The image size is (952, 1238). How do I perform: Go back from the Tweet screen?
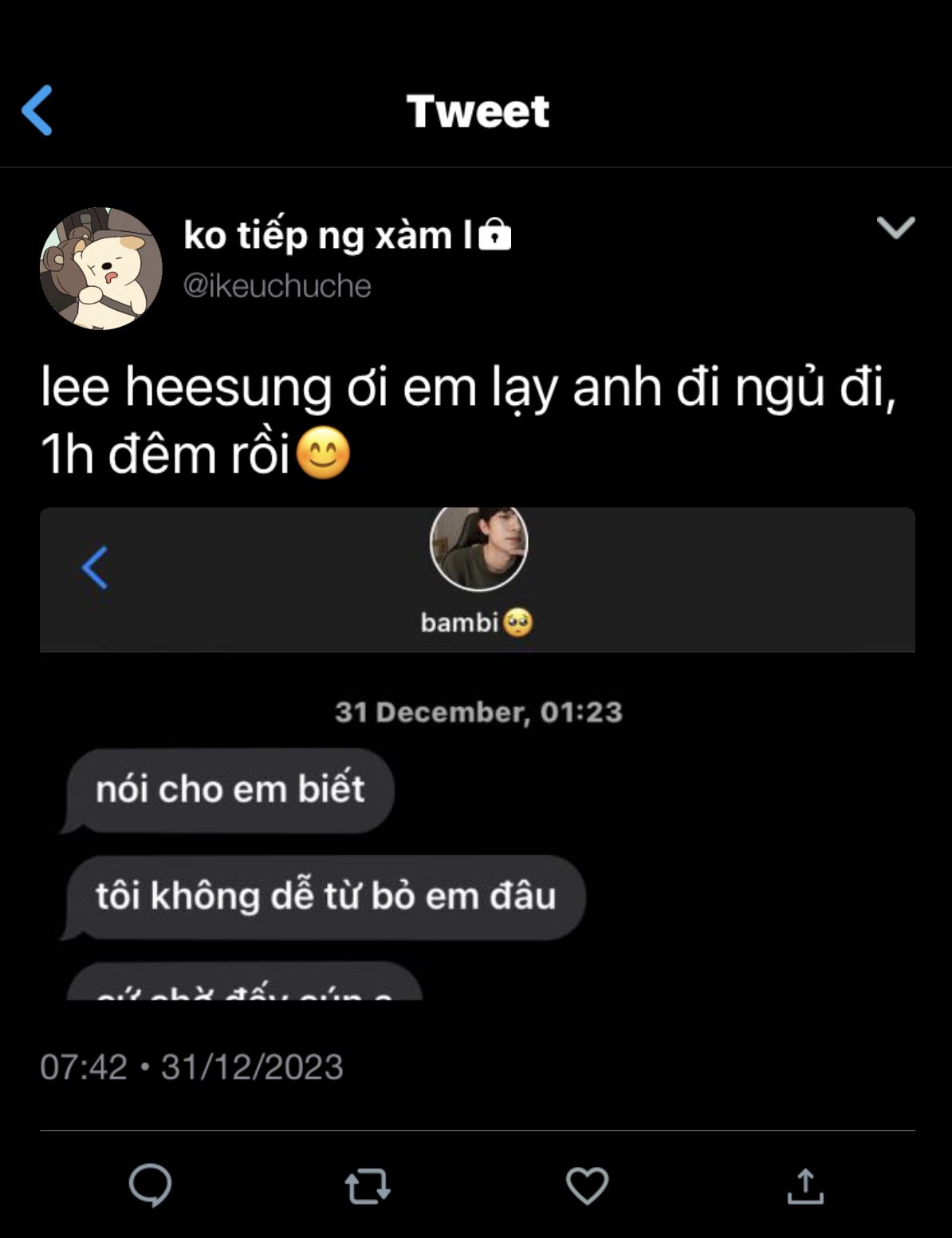[37, 110]
